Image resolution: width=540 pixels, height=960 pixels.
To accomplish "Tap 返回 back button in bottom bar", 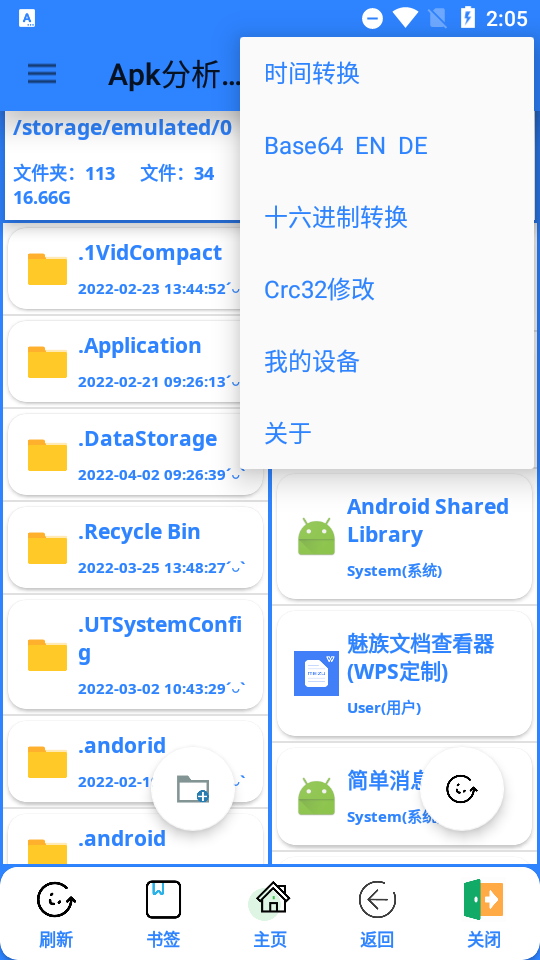I will coord(377,914).
